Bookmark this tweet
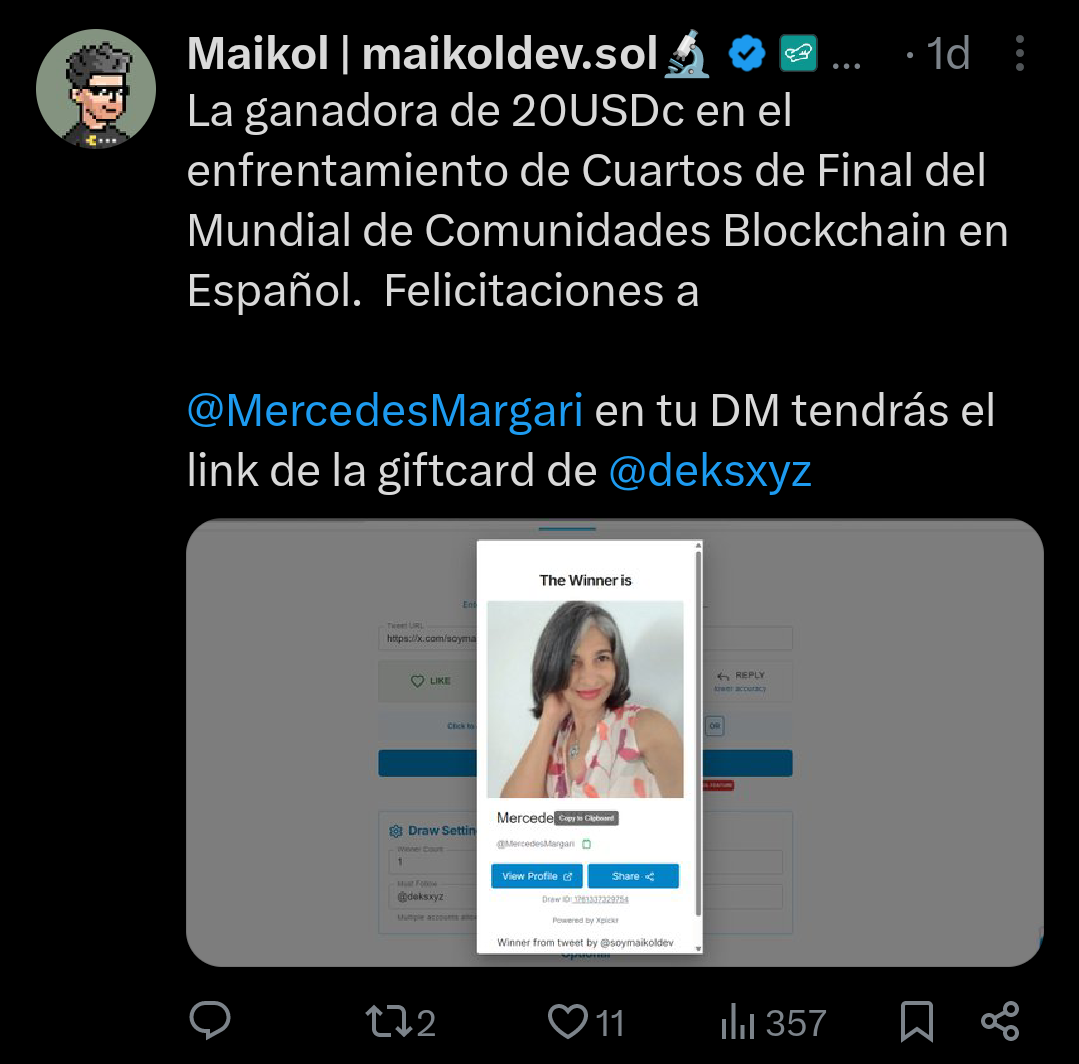The width and height of the screenshot is (1079, 1064). (916, 1021)
